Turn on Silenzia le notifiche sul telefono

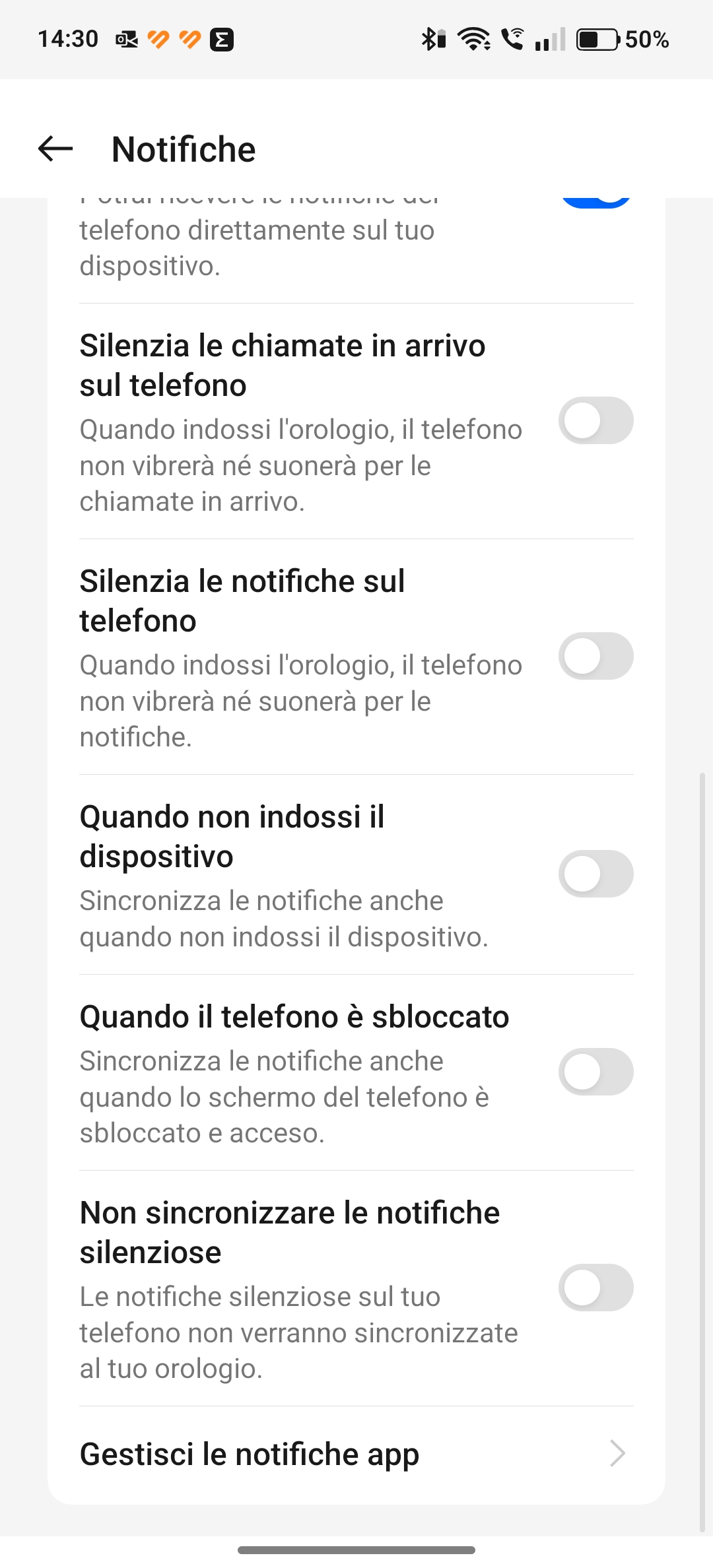[x=595, y=656]
